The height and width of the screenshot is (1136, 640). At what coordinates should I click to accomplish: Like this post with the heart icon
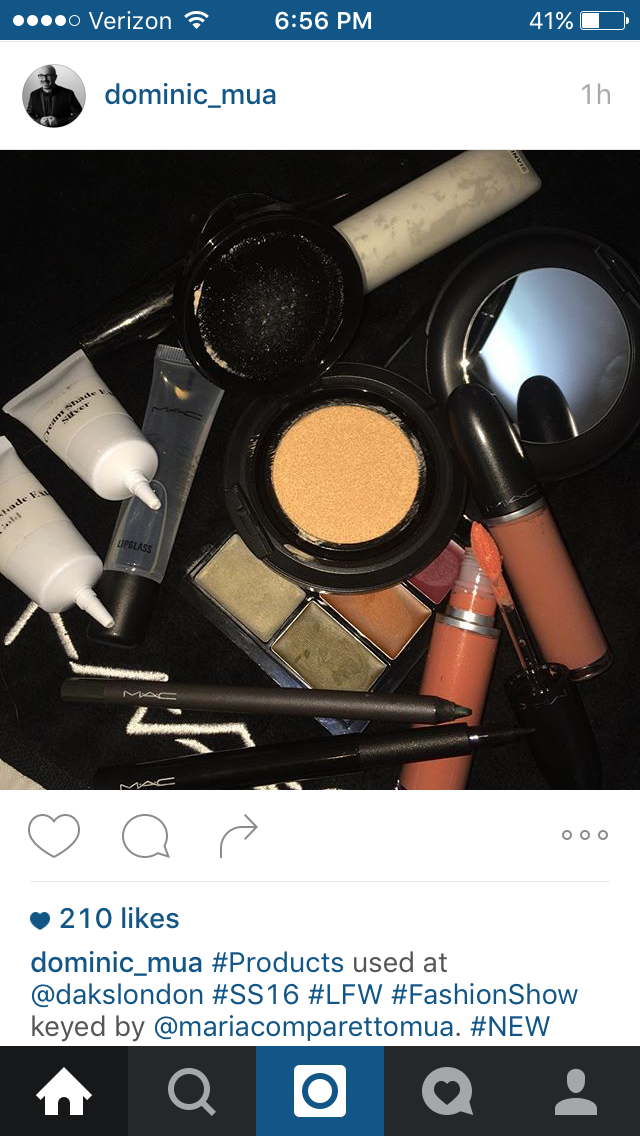click(x=54, y=836)
